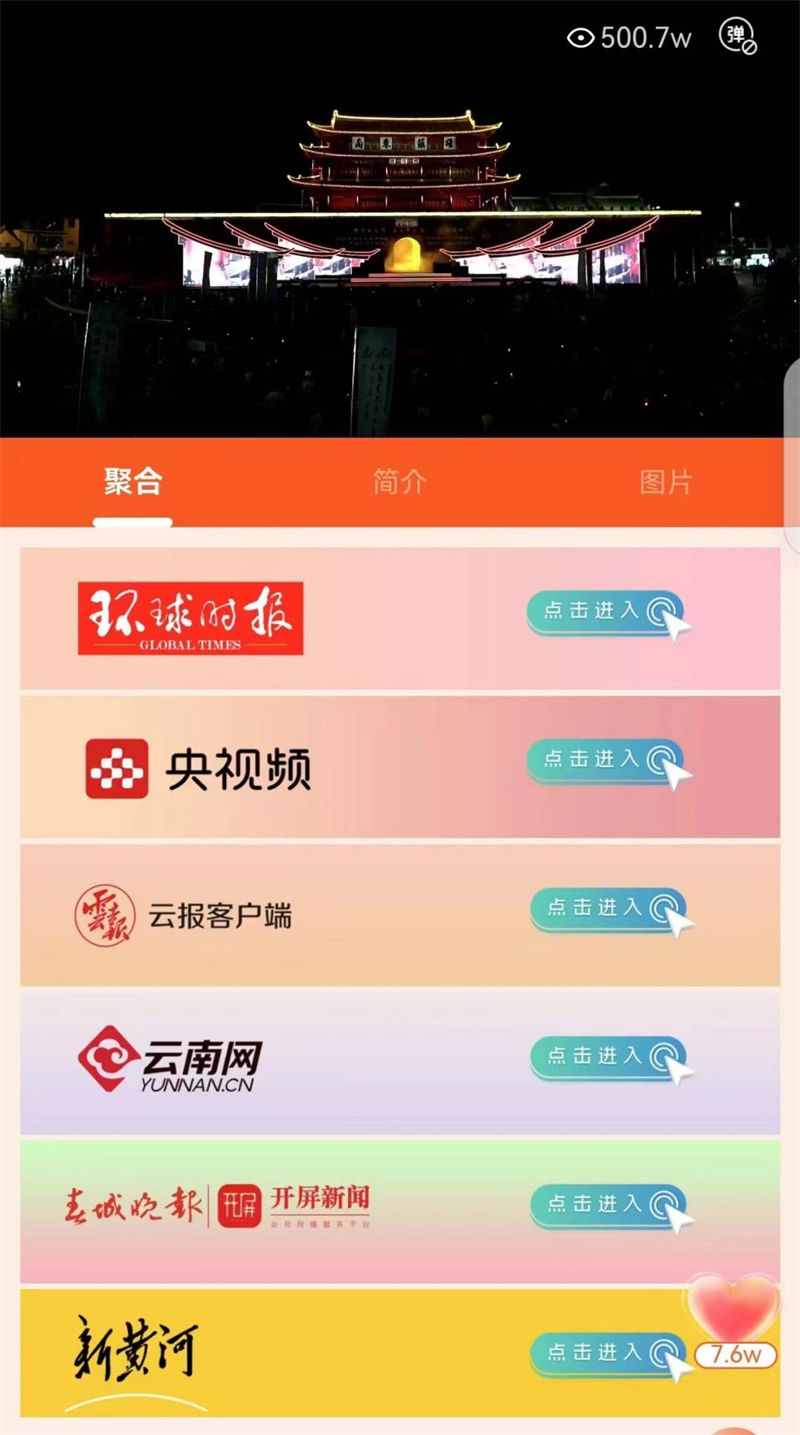Image resolution: width=800 pixels, height=1435 pixels.
Task: Switch to the 聚合 tab
Action: (132, 482)
